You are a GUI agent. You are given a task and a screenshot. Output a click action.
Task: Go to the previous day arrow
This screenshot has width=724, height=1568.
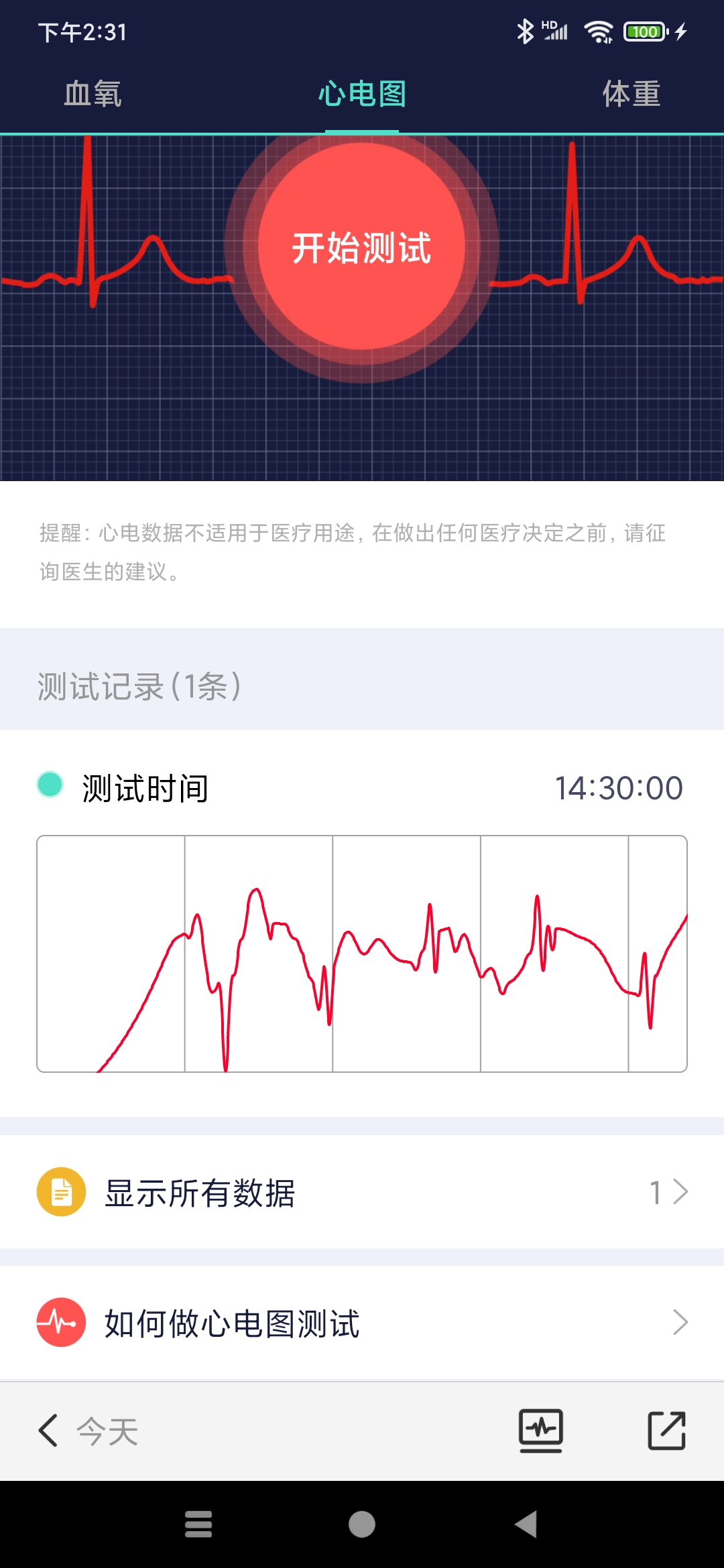48,1431
